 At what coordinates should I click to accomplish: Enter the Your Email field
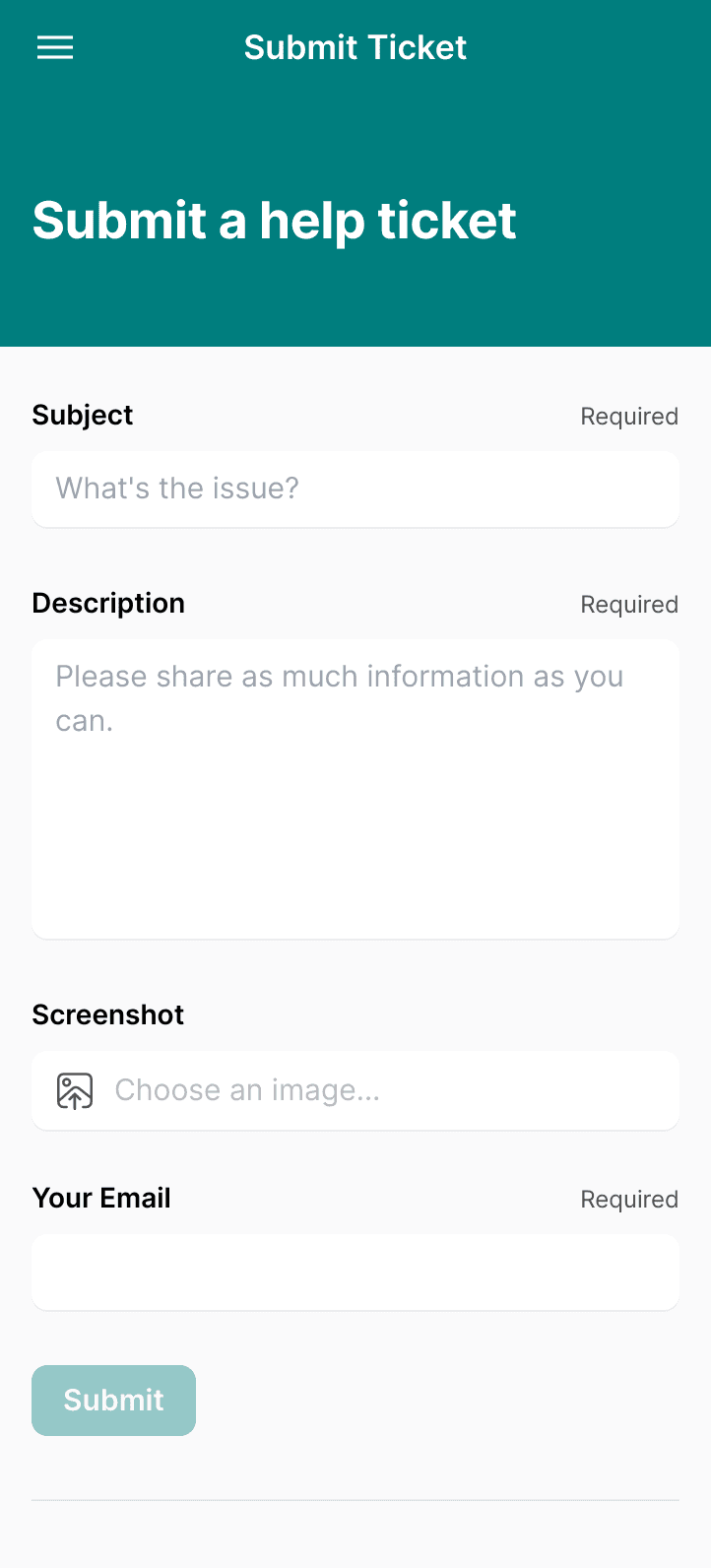click(x=355, y=1272)
